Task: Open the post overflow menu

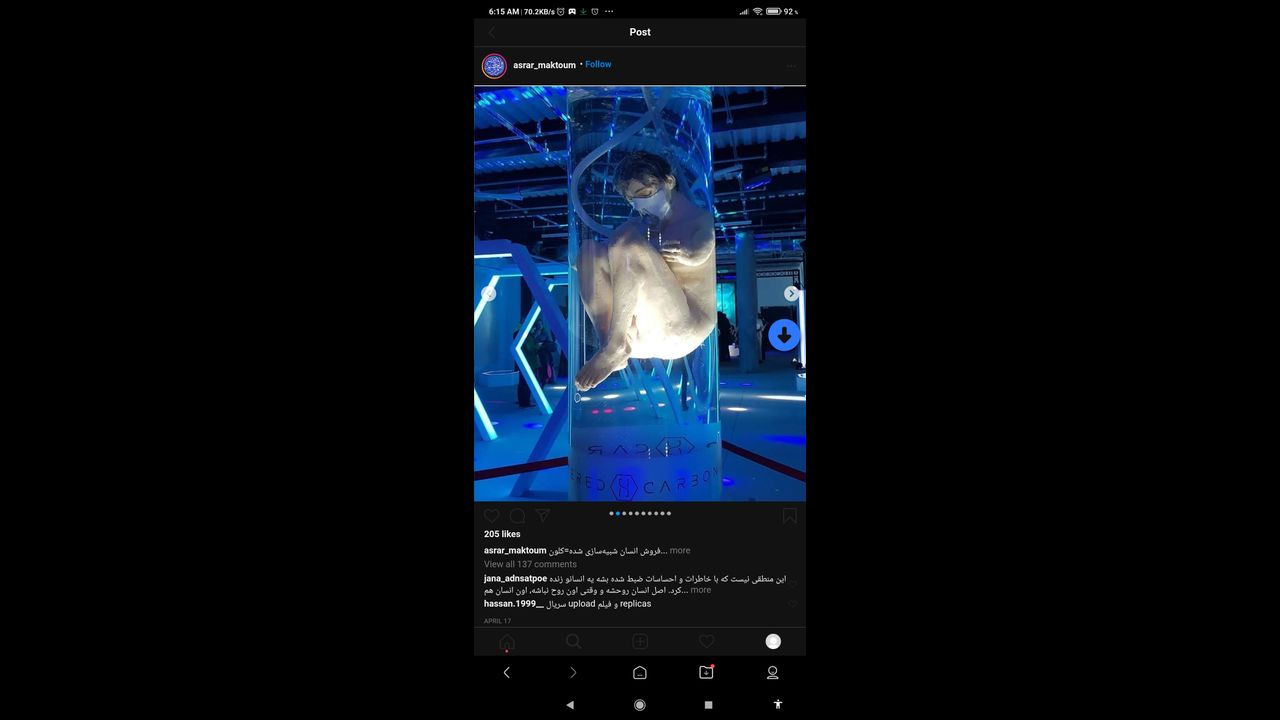Action: [x=790, y=66]
